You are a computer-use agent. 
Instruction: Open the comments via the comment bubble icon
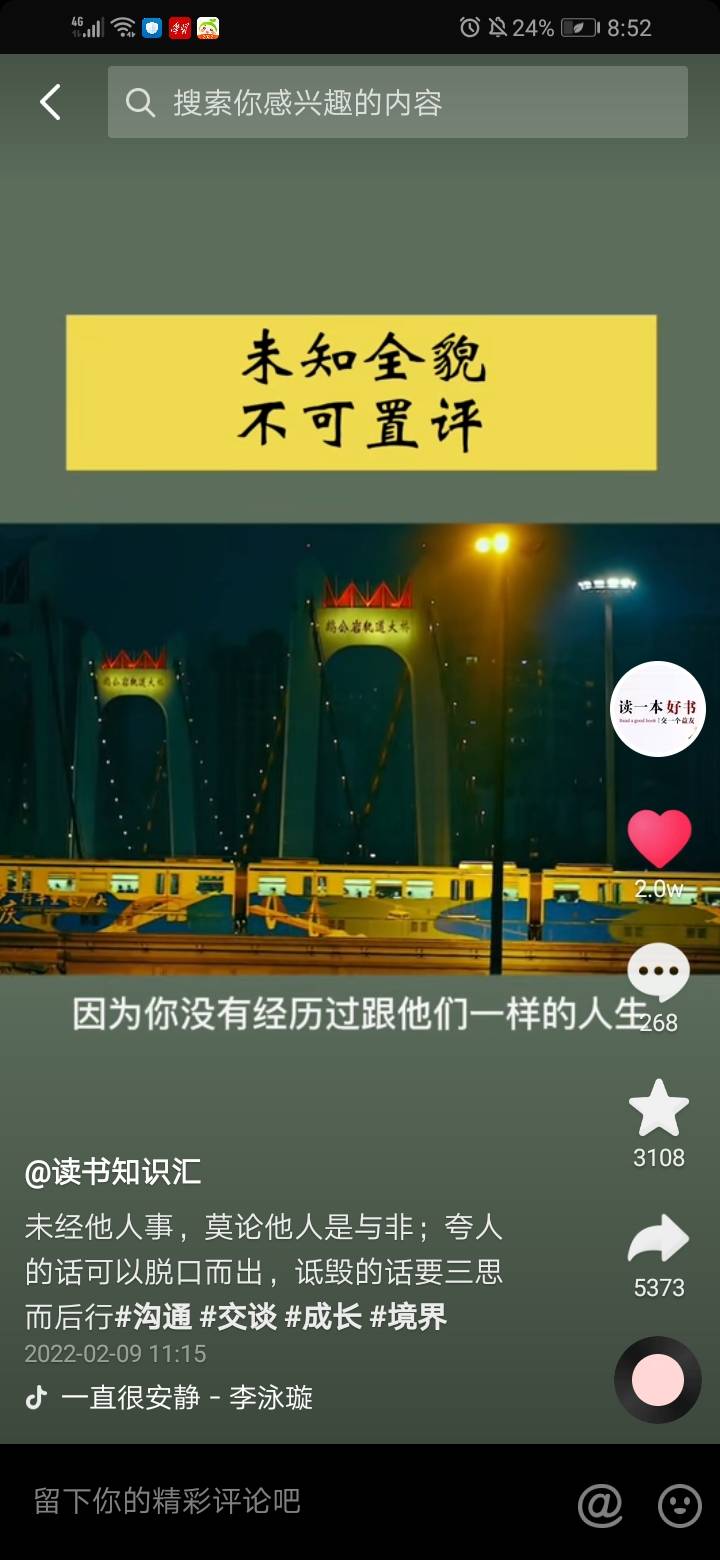pos(658,972)
